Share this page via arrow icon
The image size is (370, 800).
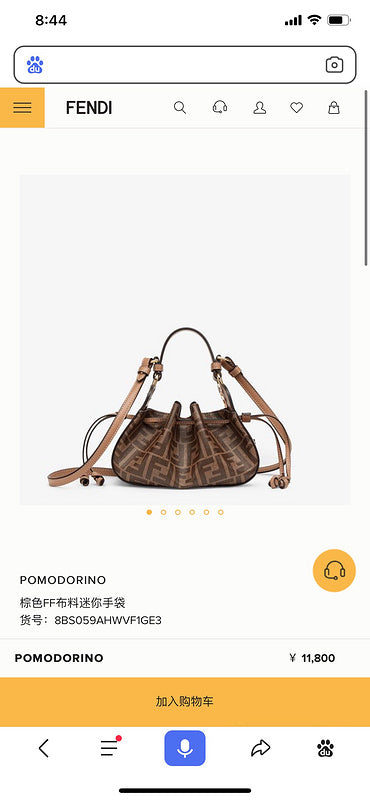[x=260, y=748]
